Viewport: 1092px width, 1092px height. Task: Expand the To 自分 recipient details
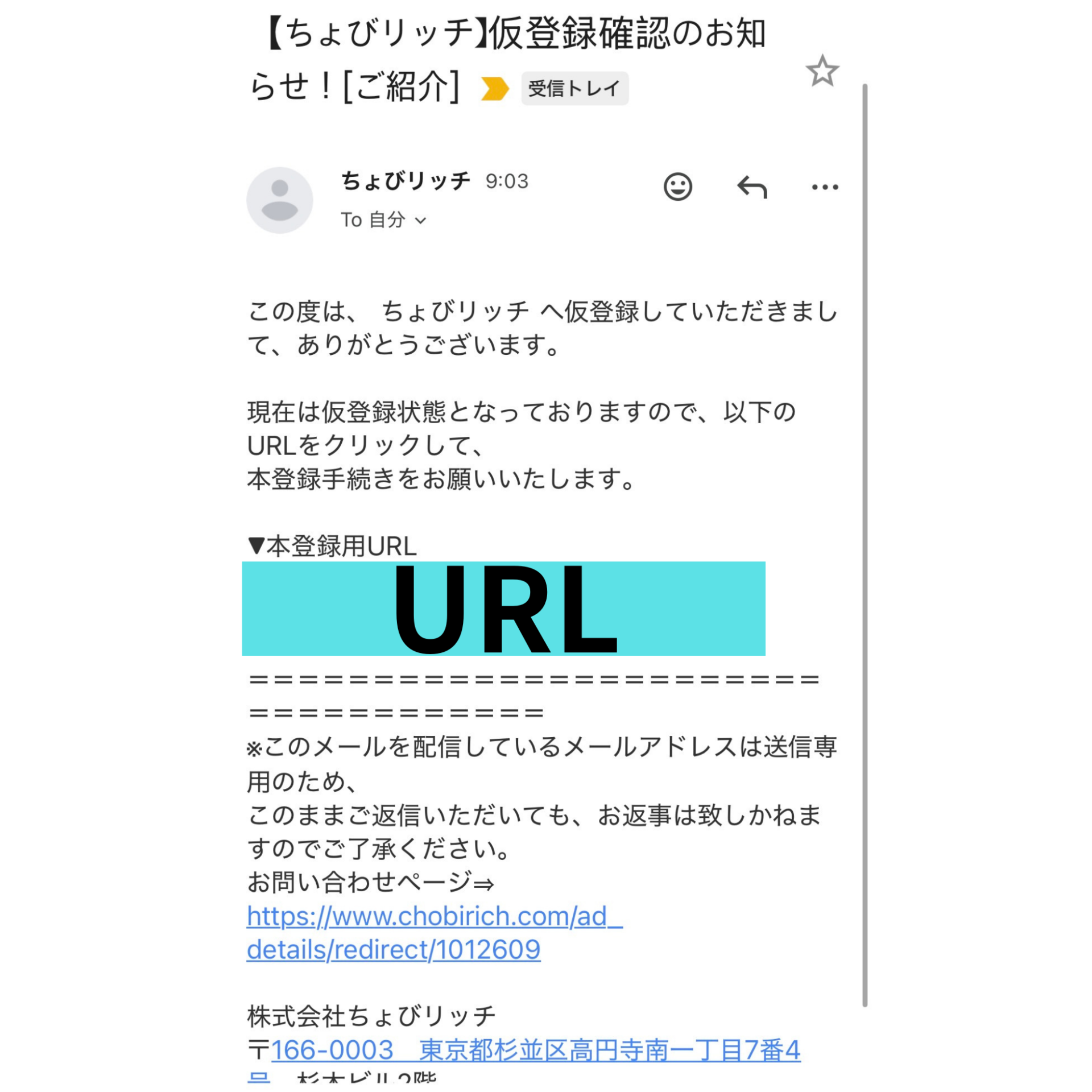point(420,221)
